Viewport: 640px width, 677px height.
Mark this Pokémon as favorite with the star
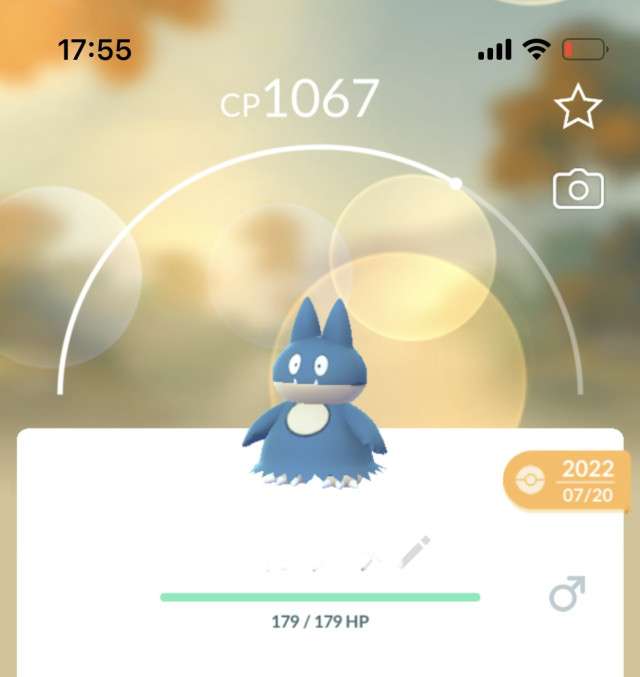(578, 108)
